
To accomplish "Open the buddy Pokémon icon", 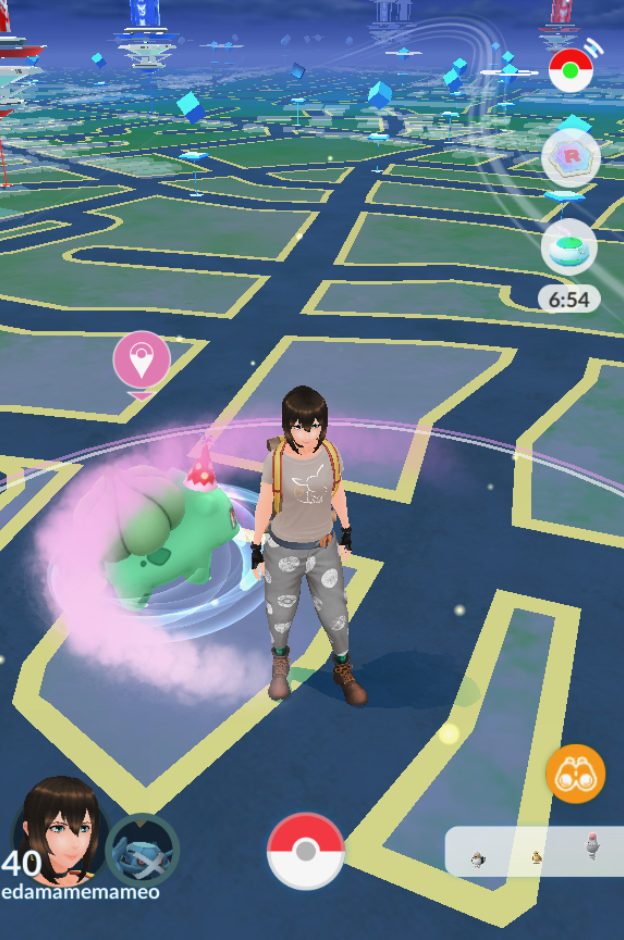I will click(x=143, y=850).
